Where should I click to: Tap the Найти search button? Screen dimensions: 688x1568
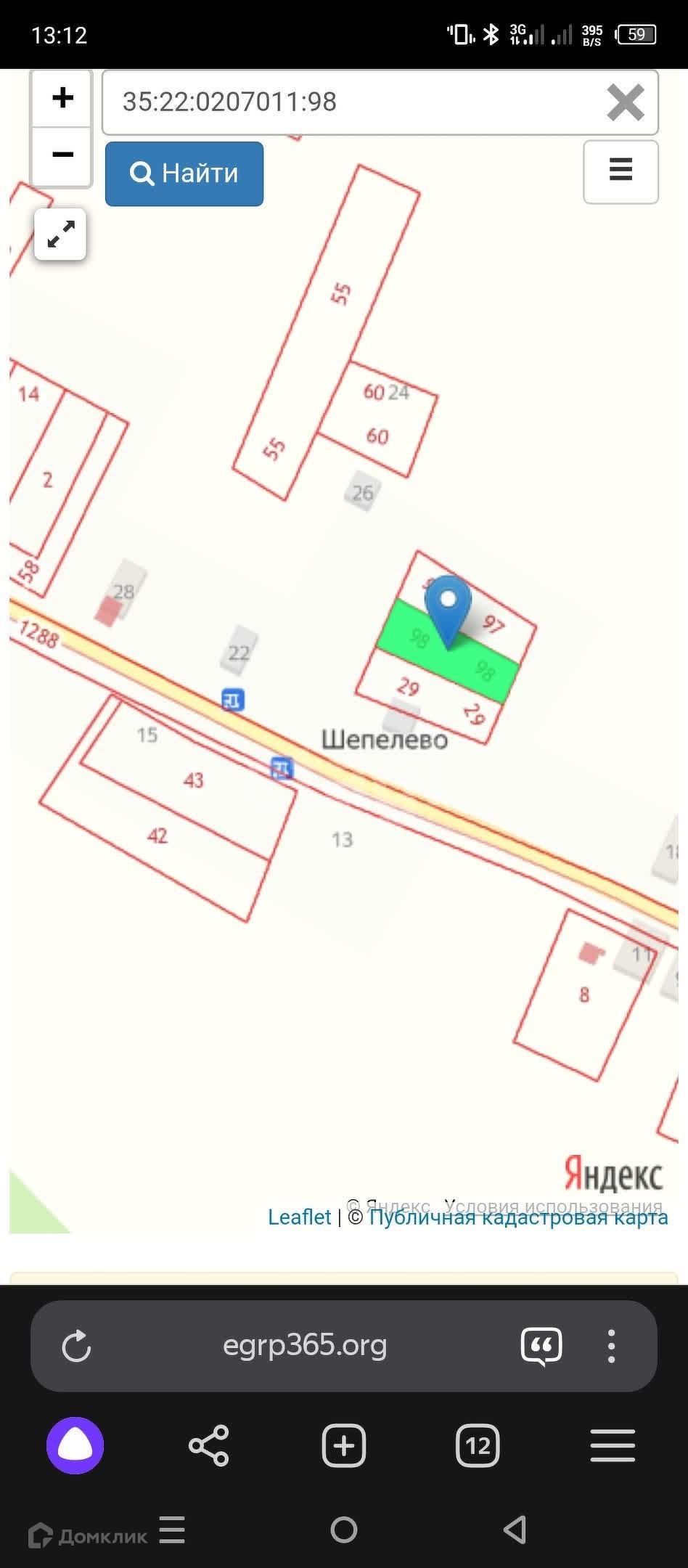[x=184, y=173]
